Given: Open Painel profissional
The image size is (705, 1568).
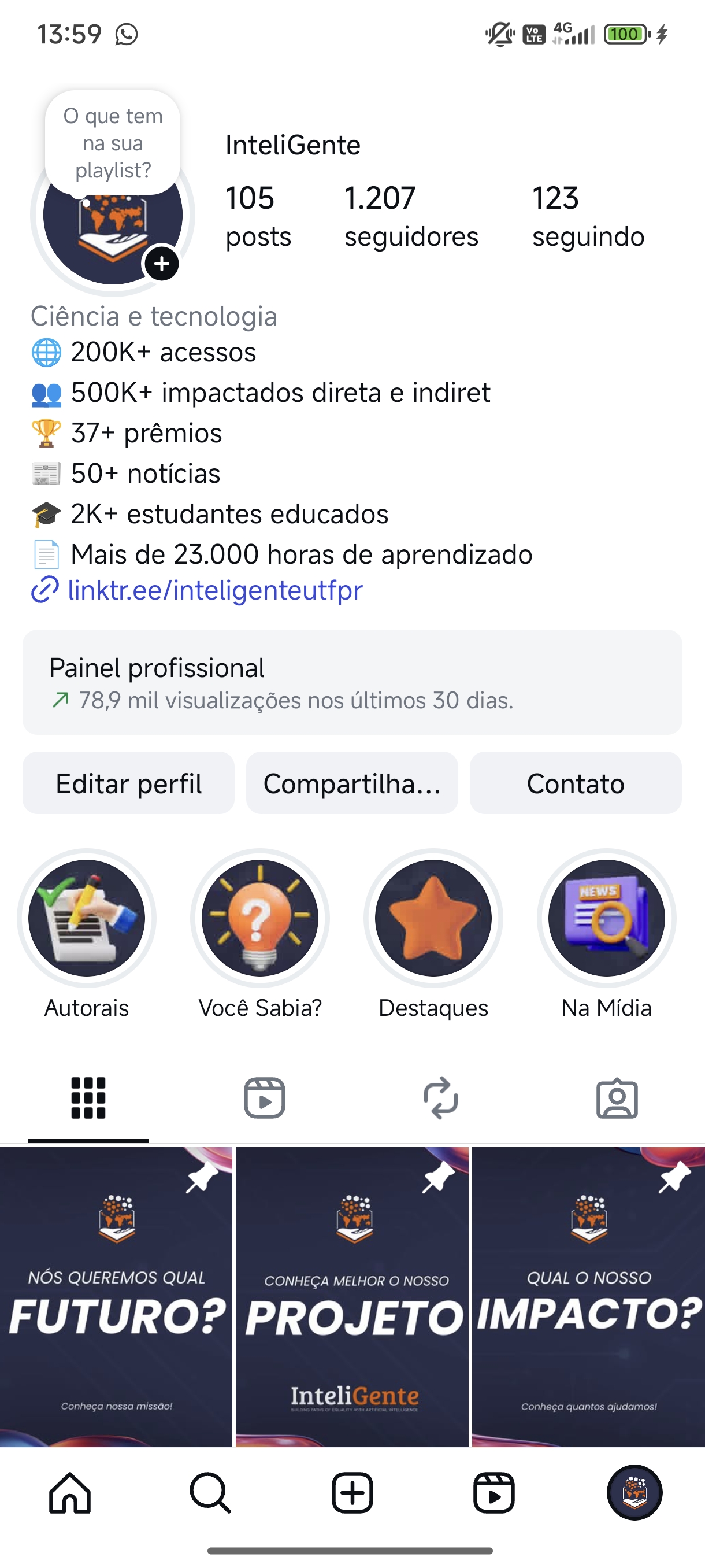Looking at the screenshot, I should pyautogui.click(x=352, y=682).
